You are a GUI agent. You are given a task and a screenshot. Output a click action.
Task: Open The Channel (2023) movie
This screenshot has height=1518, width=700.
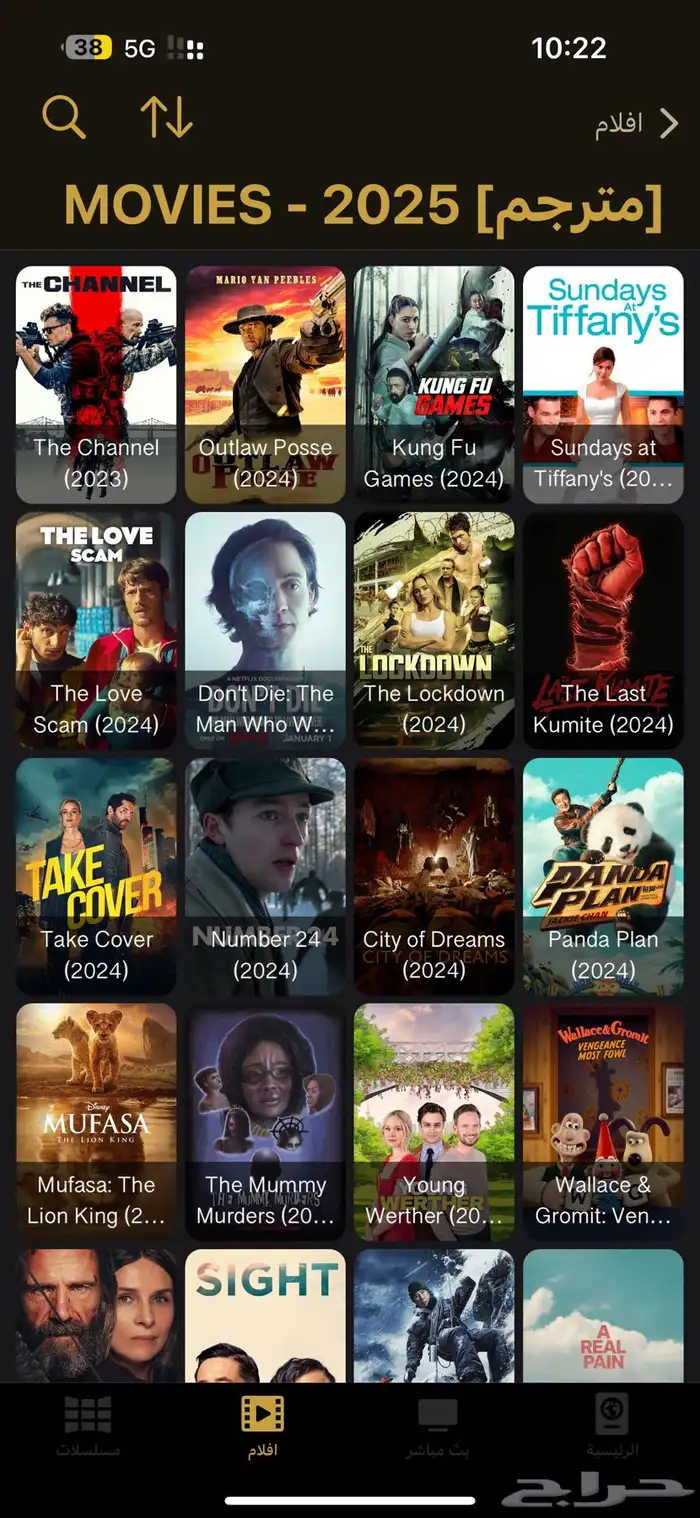[x=96, y=384]
